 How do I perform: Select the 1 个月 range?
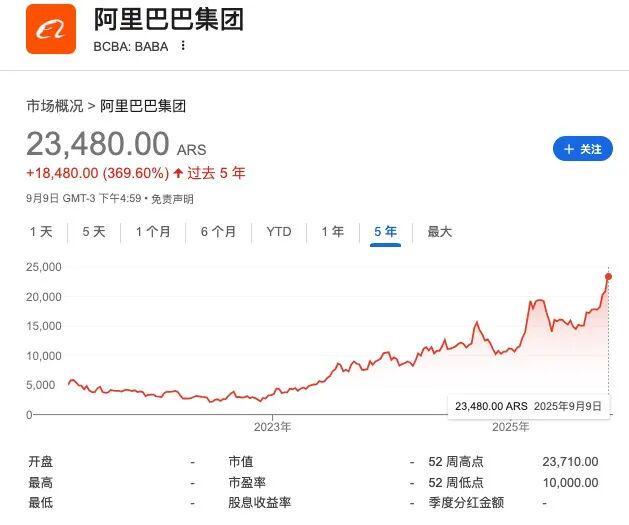click(x=153, y=232)
